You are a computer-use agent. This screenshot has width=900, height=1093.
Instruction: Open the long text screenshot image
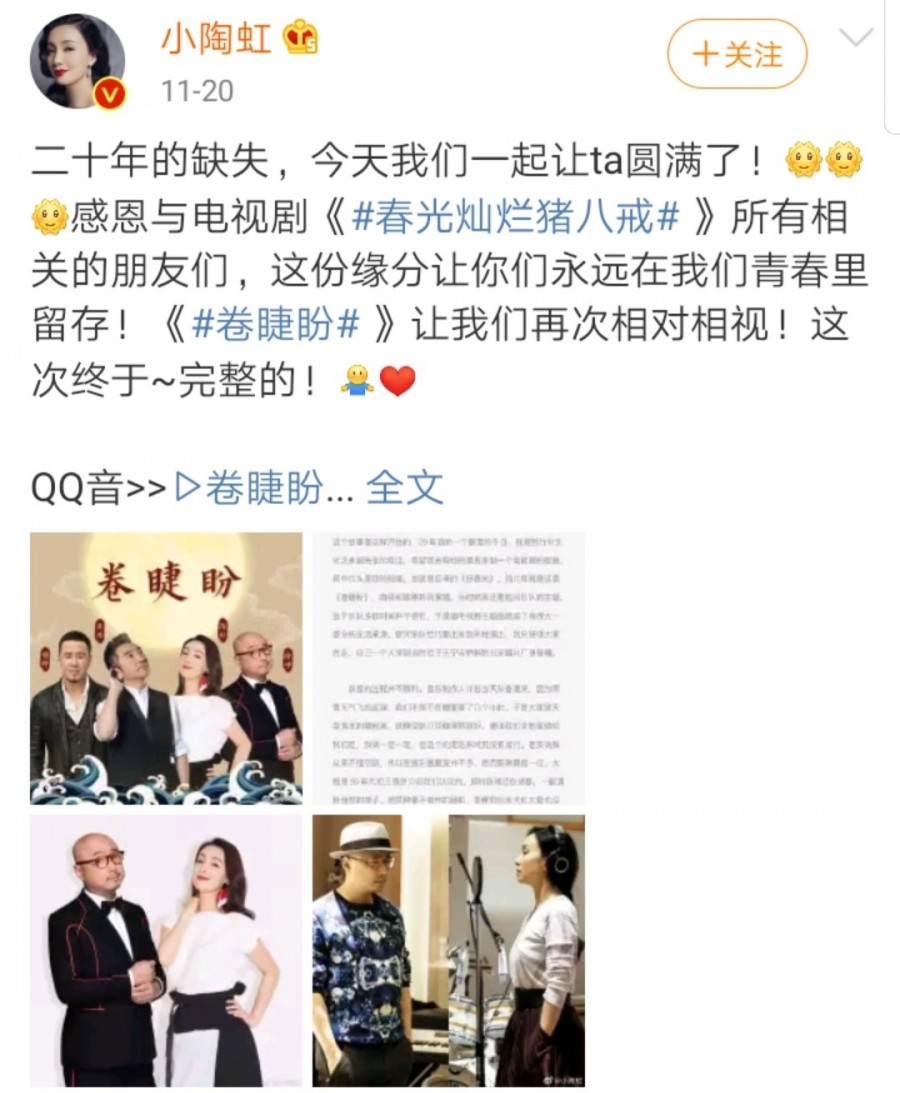click(448, 668)
